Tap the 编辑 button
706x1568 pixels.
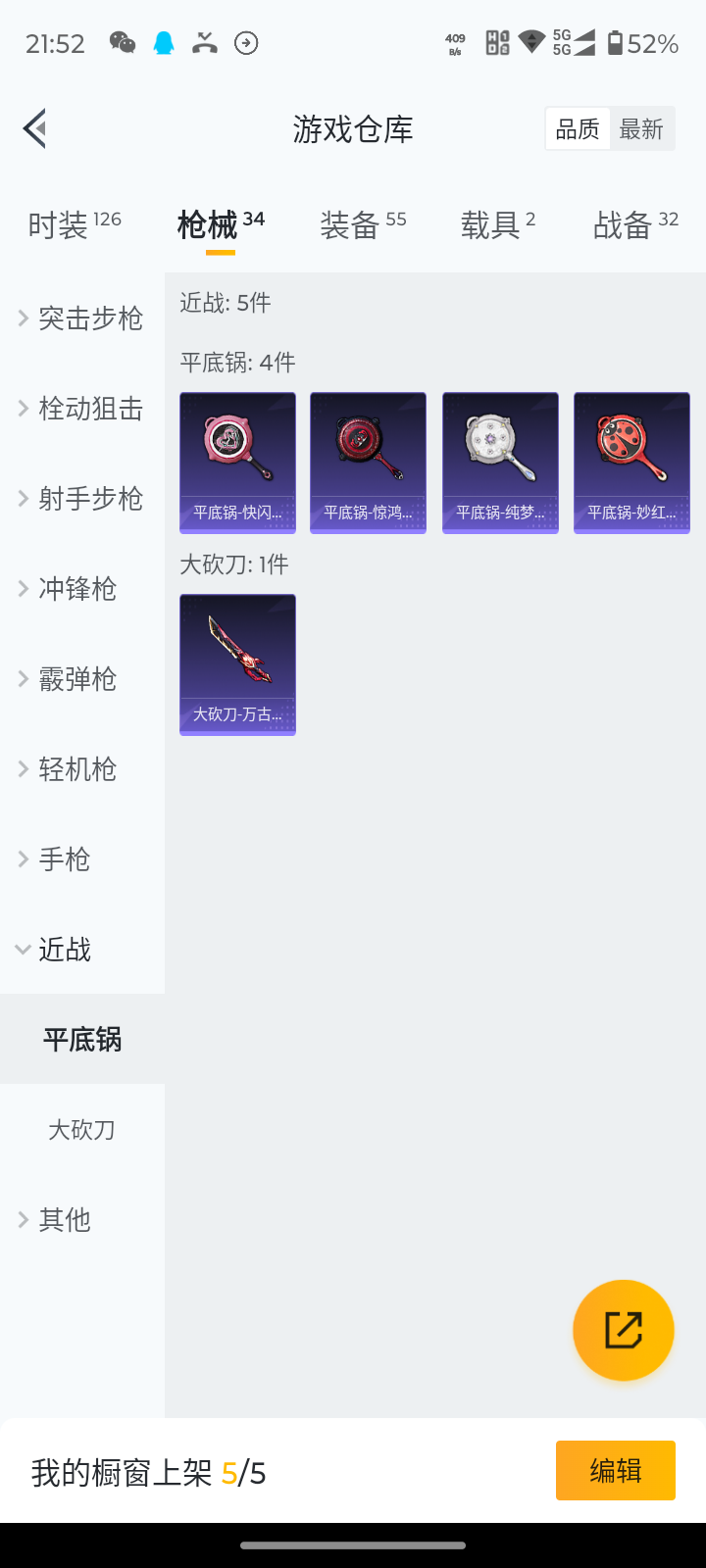(x=615, y=1470)
